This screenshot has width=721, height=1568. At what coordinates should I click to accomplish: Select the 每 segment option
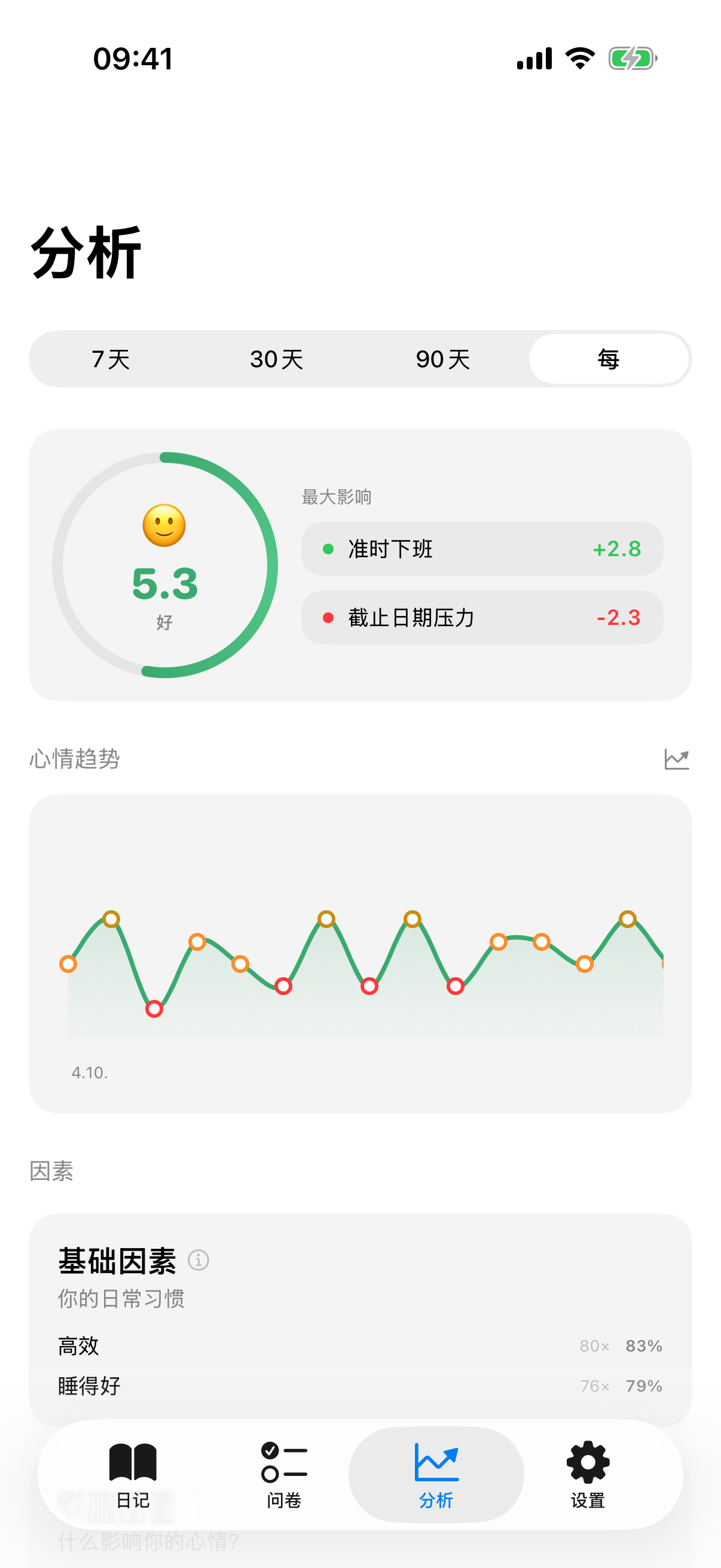point(609,359)
